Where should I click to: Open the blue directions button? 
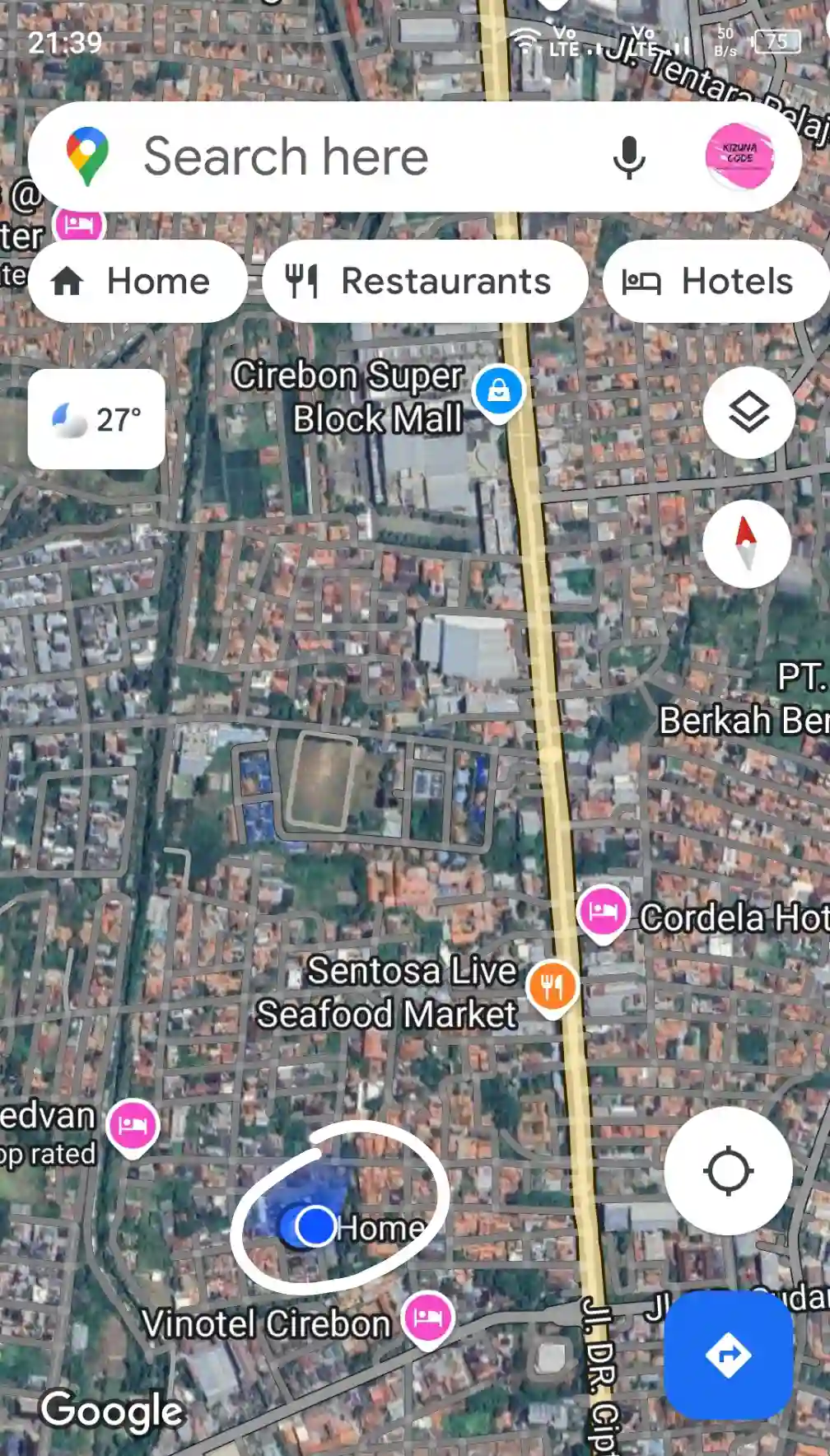pos(728,1355)
